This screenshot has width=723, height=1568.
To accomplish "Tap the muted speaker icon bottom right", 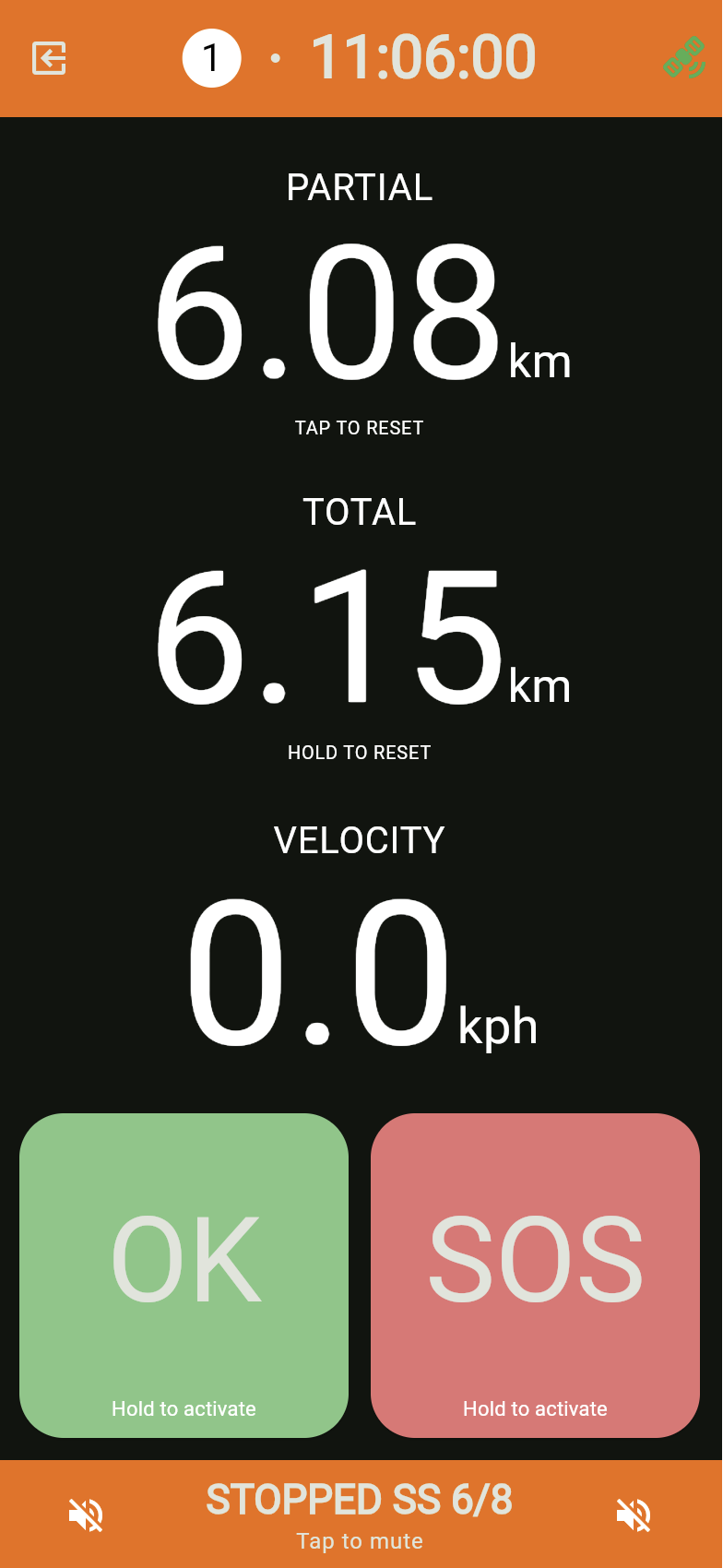I will coord(633,1514).
